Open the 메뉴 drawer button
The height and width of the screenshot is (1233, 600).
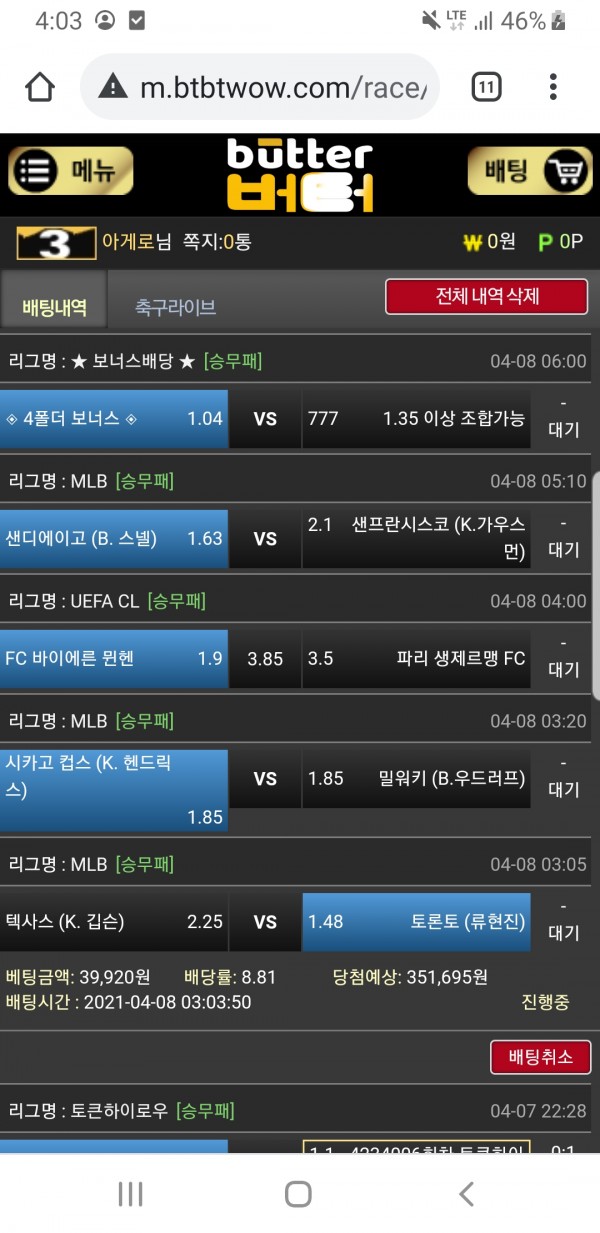70,171
